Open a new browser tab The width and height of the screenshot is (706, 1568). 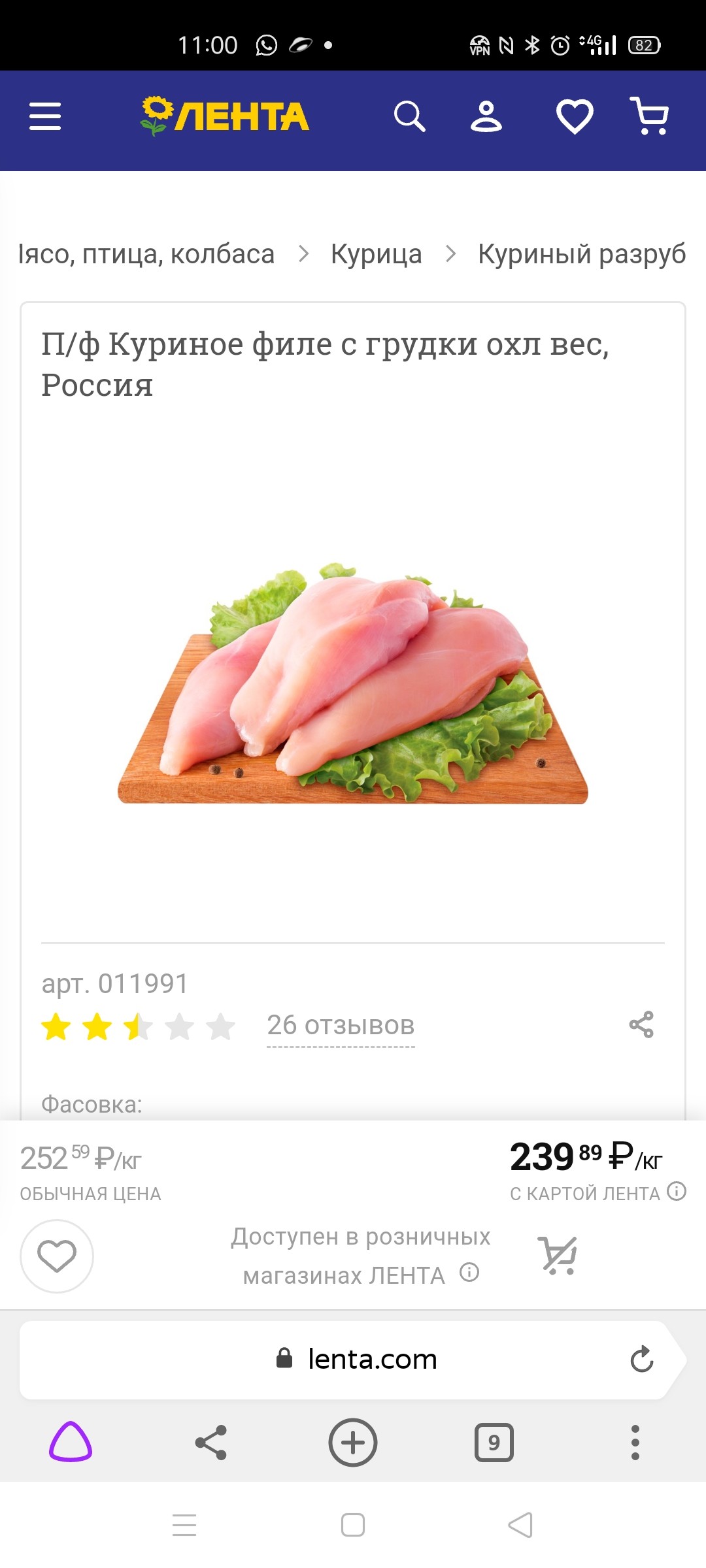[353, 1443]
